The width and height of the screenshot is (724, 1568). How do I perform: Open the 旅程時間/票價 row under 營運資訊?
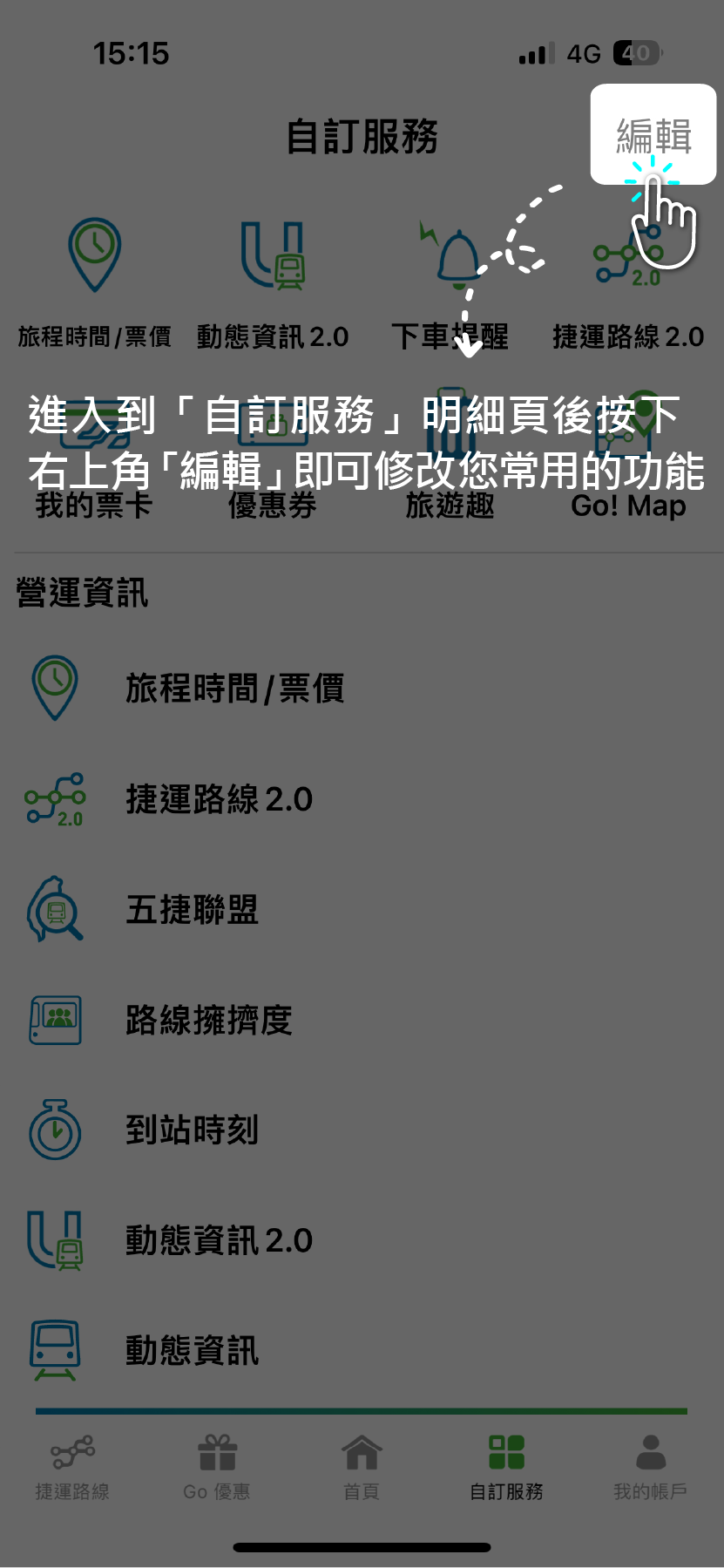[362, 689]
